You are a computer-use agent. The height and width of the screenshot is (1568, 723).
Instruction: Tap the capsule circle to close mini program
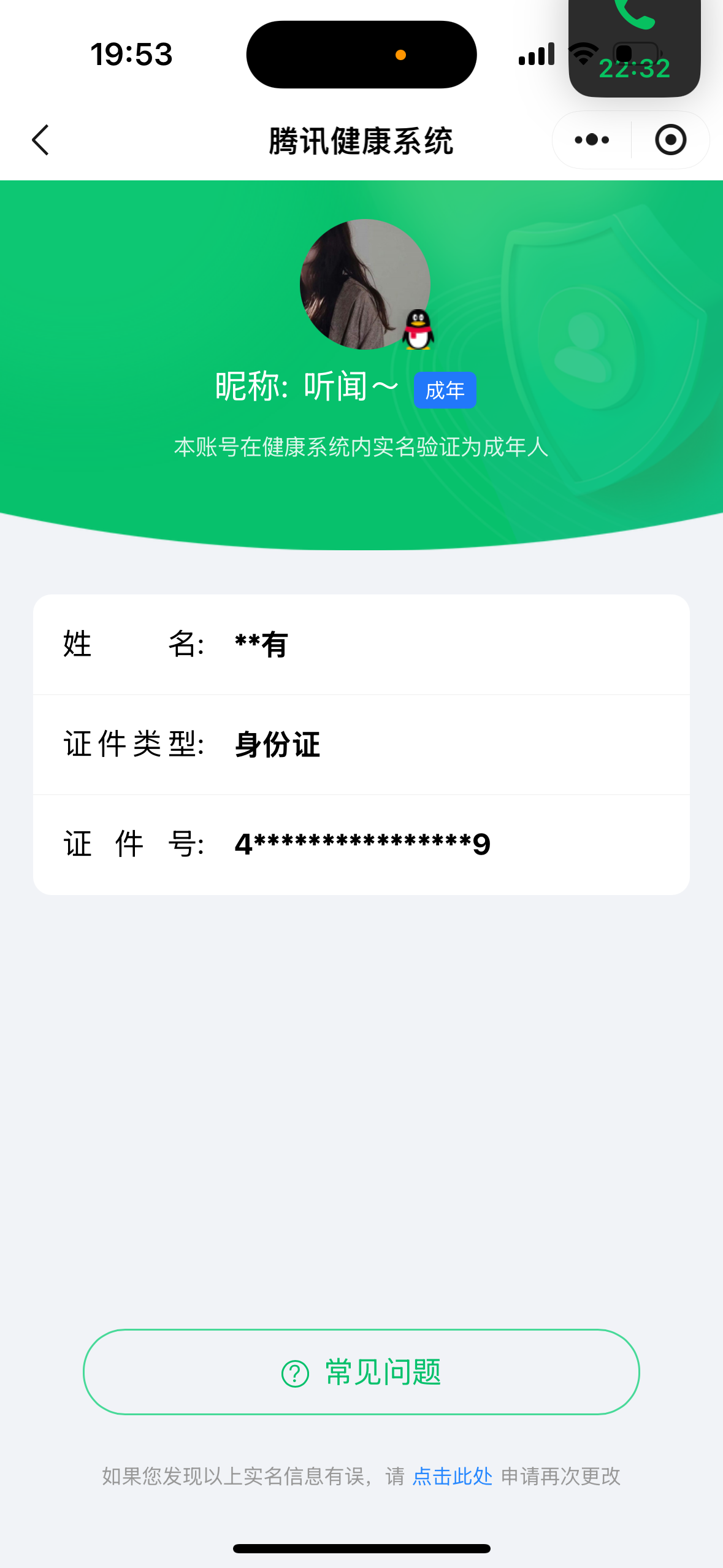click(x=670, y=140)
